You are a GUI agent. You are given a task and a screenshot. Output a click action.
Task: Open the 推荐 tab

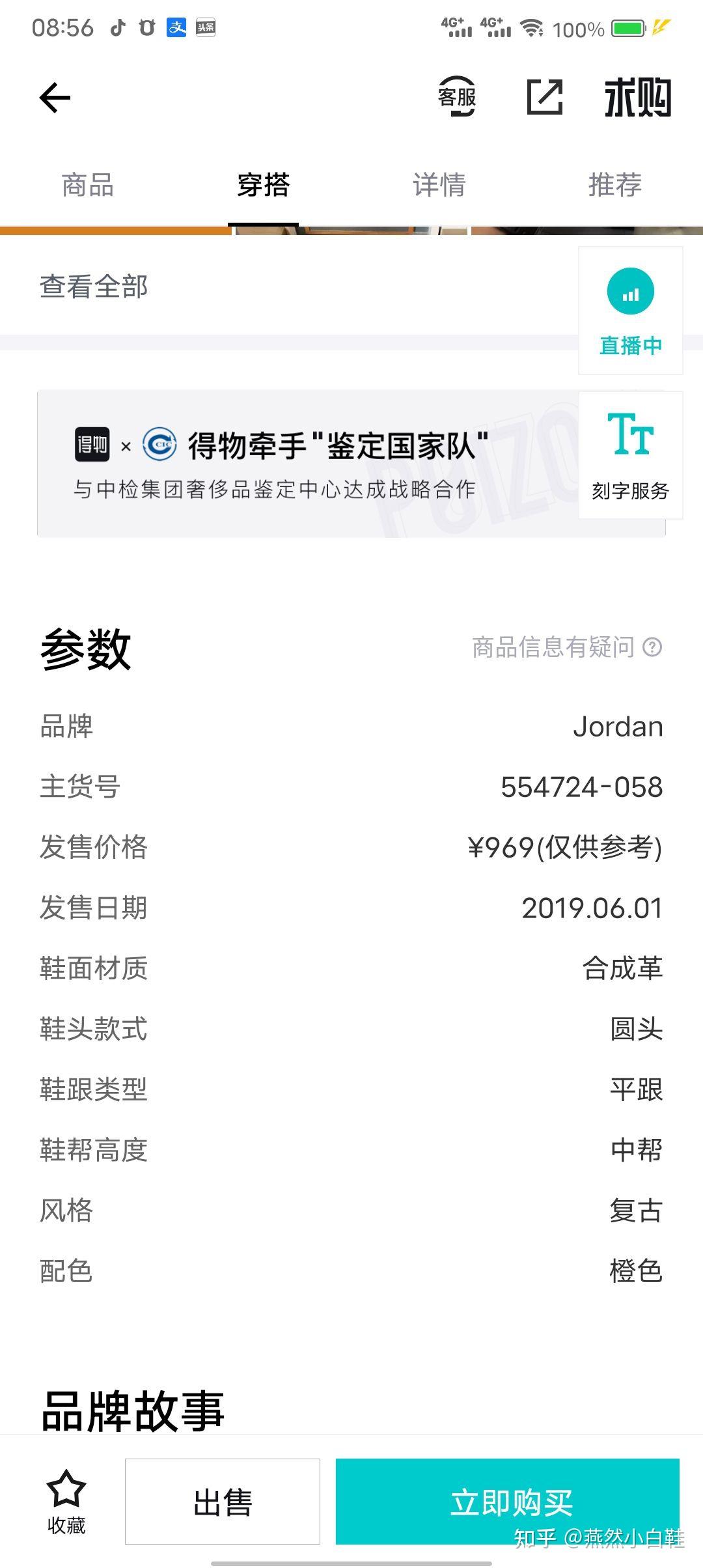click(x=615, y=185)
